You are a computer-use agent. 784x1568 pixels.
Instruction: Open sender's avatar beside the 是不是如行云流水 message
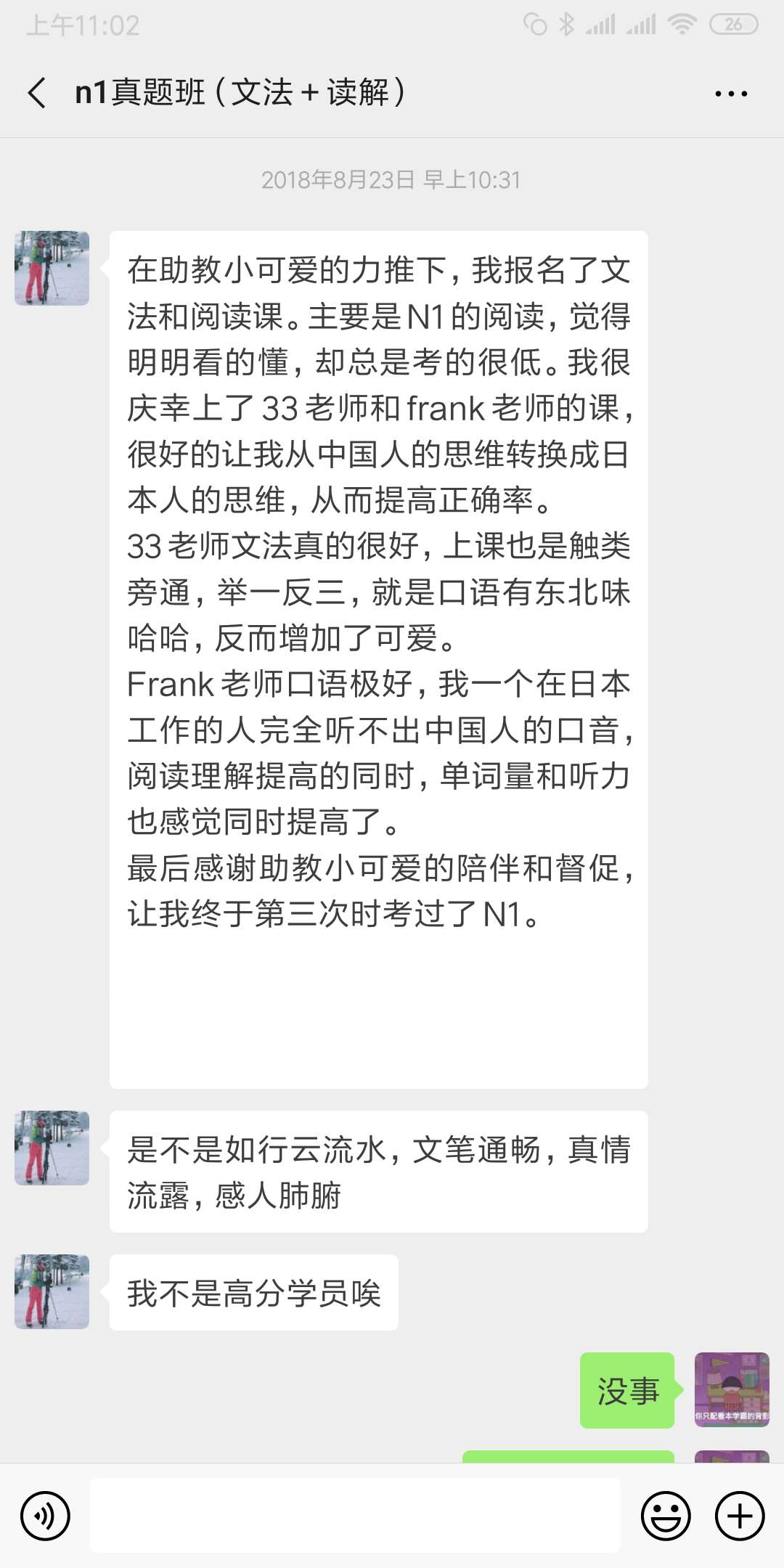[x=52, y=1148]
